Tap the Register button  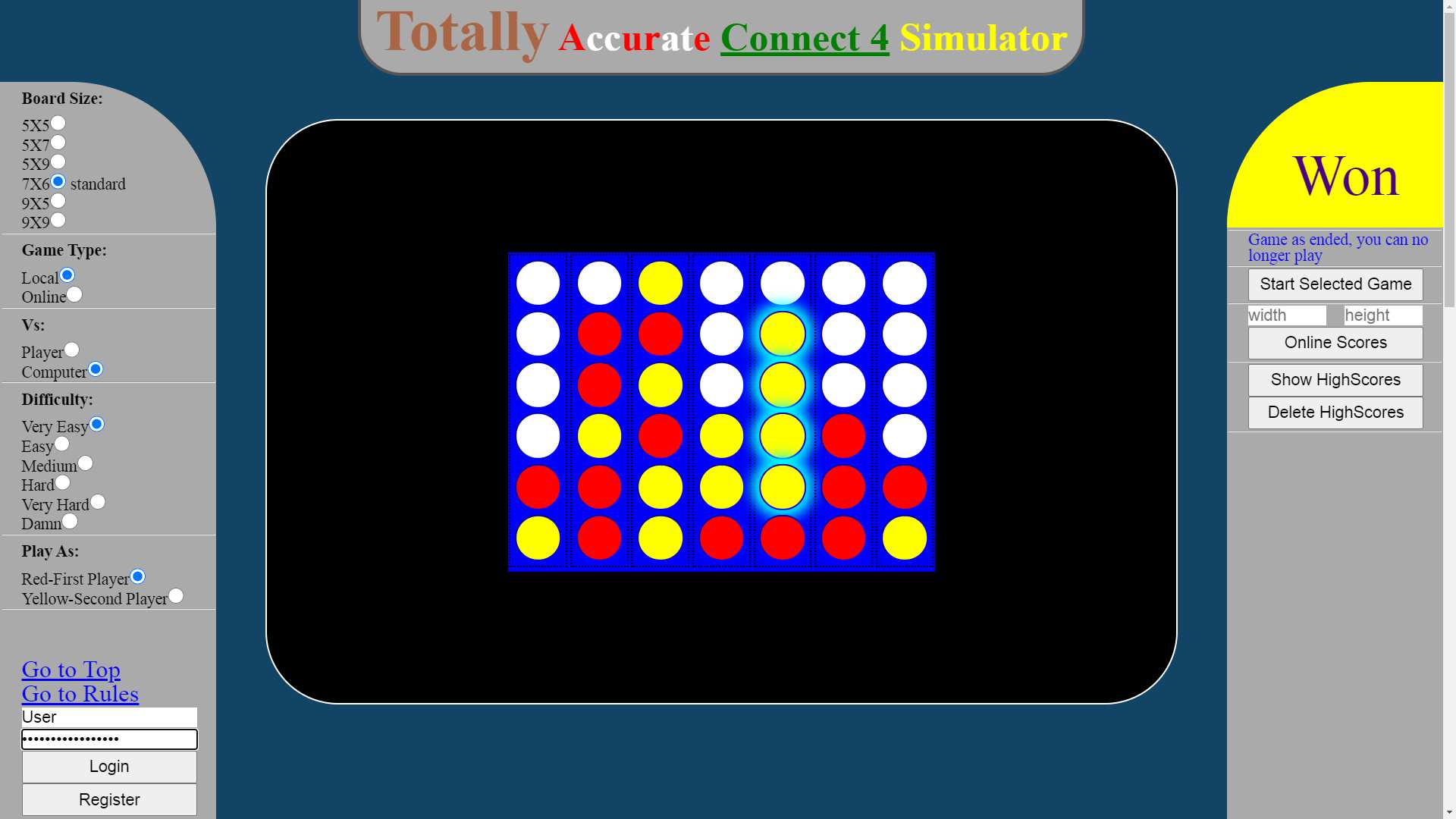click(x=109, y=800)
